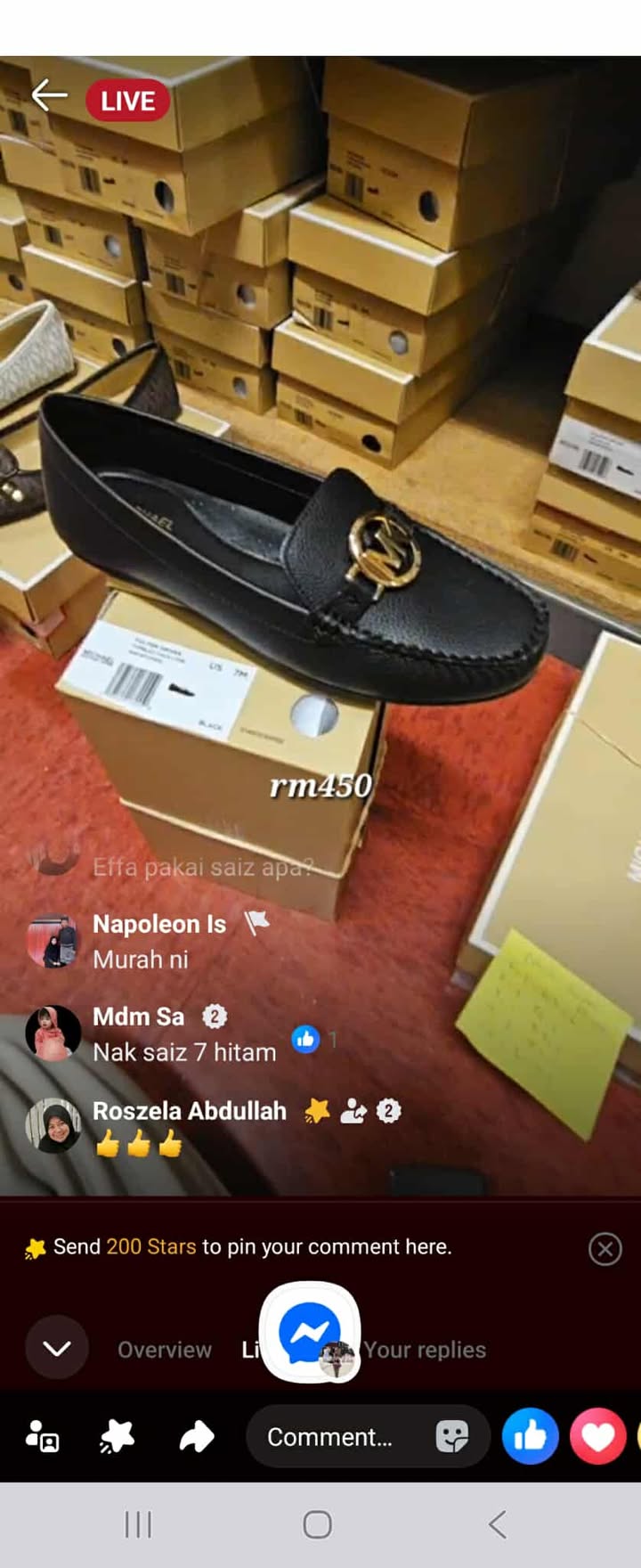Image resolution: width=641 pixels, height=1568 pixels.
Task: Open the sticker picker in the comment box
Action: click(x=452, y=1436)
